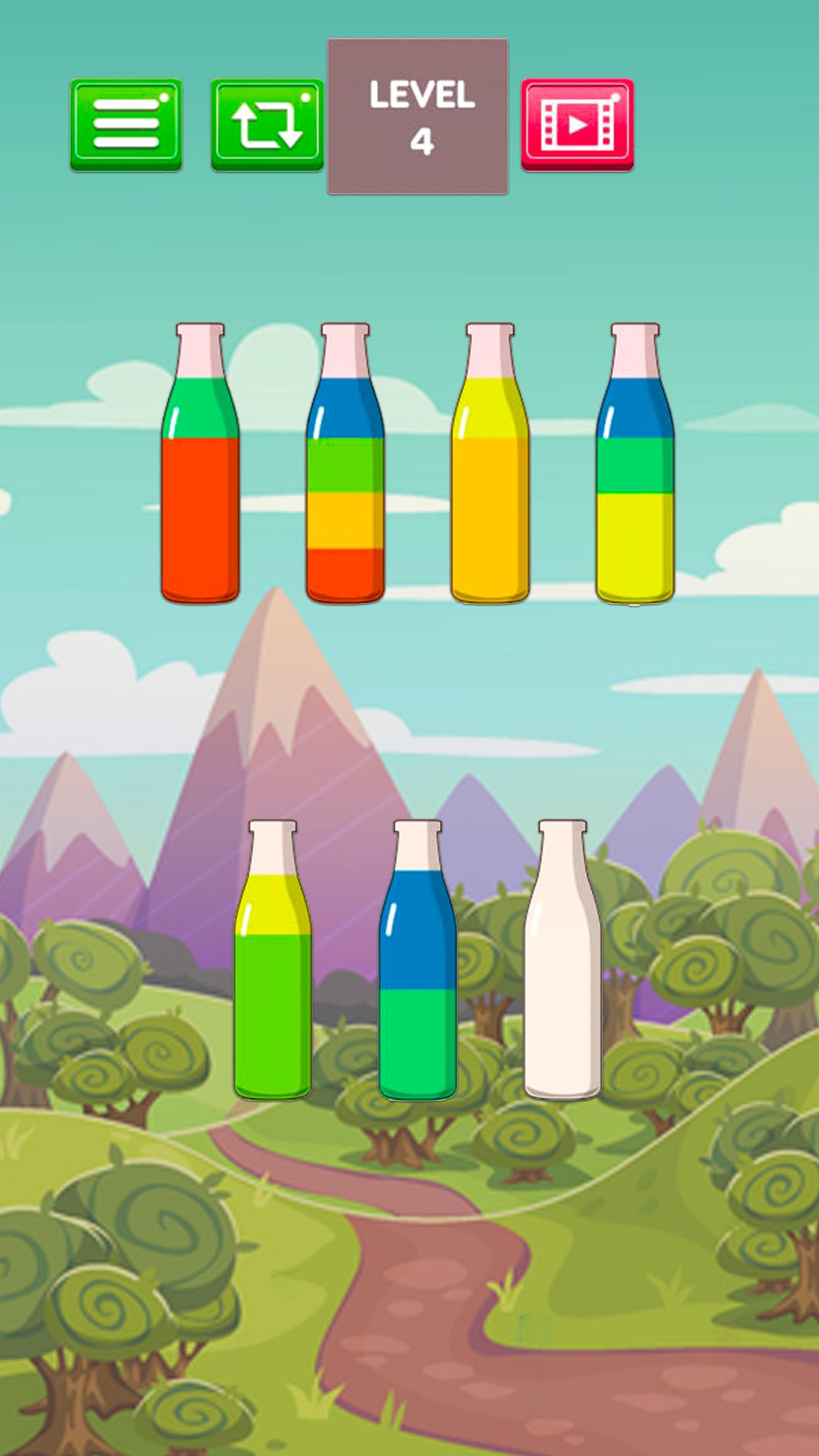Open the green hamburger menu button
This screenshot has height=1456, width=819.
click(126, 125)
